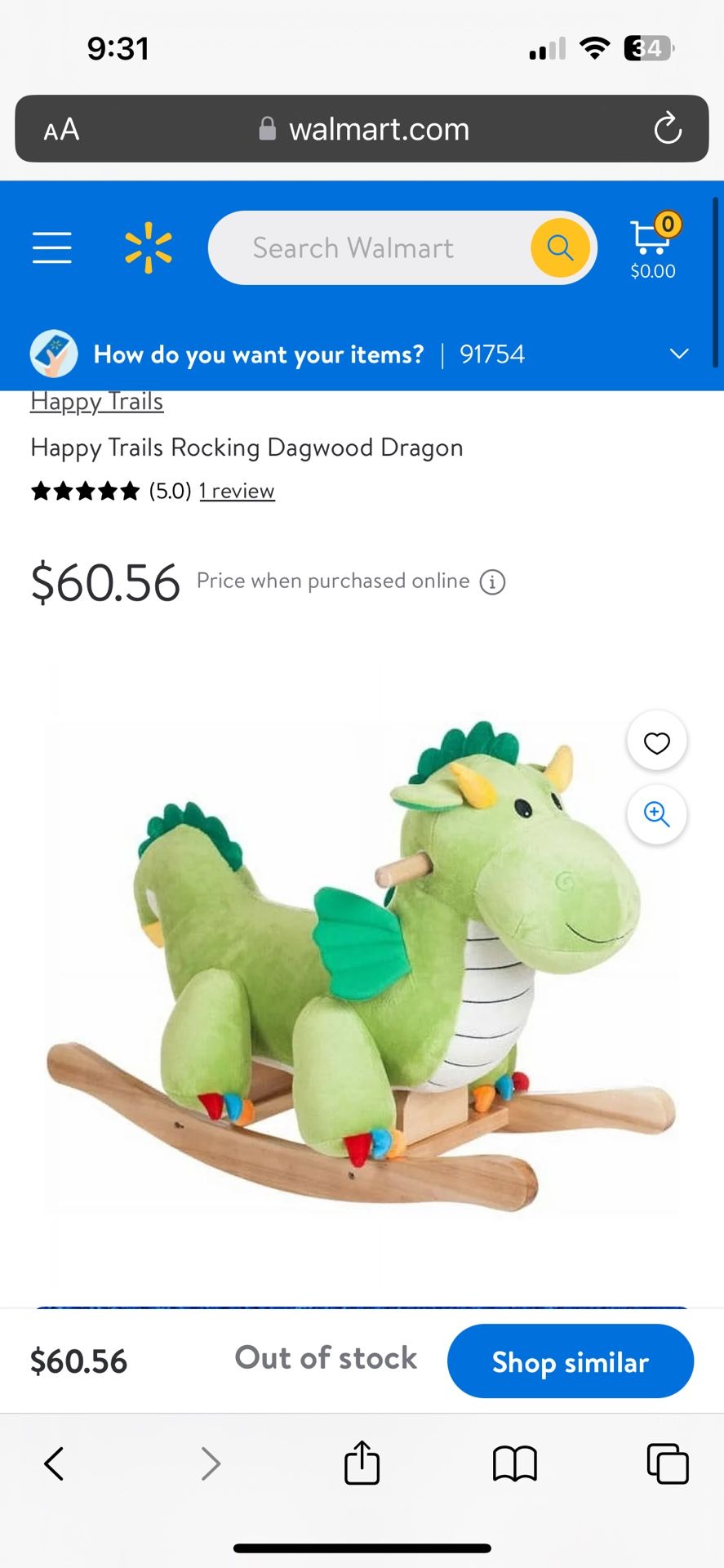This screenshot has height=1568, width=724.
Task: Tap the Search Walmart field
Action: click(x=367, y=247)
